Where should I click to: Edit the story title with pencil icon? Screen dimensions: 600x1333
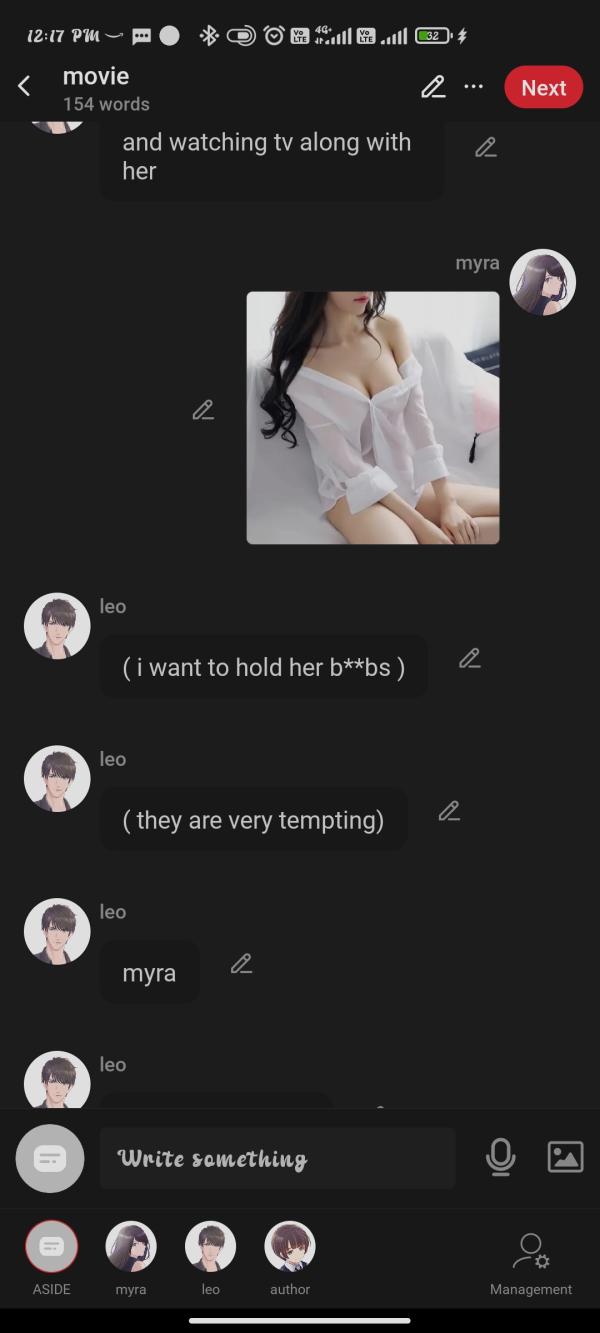(x=433, y=87)
